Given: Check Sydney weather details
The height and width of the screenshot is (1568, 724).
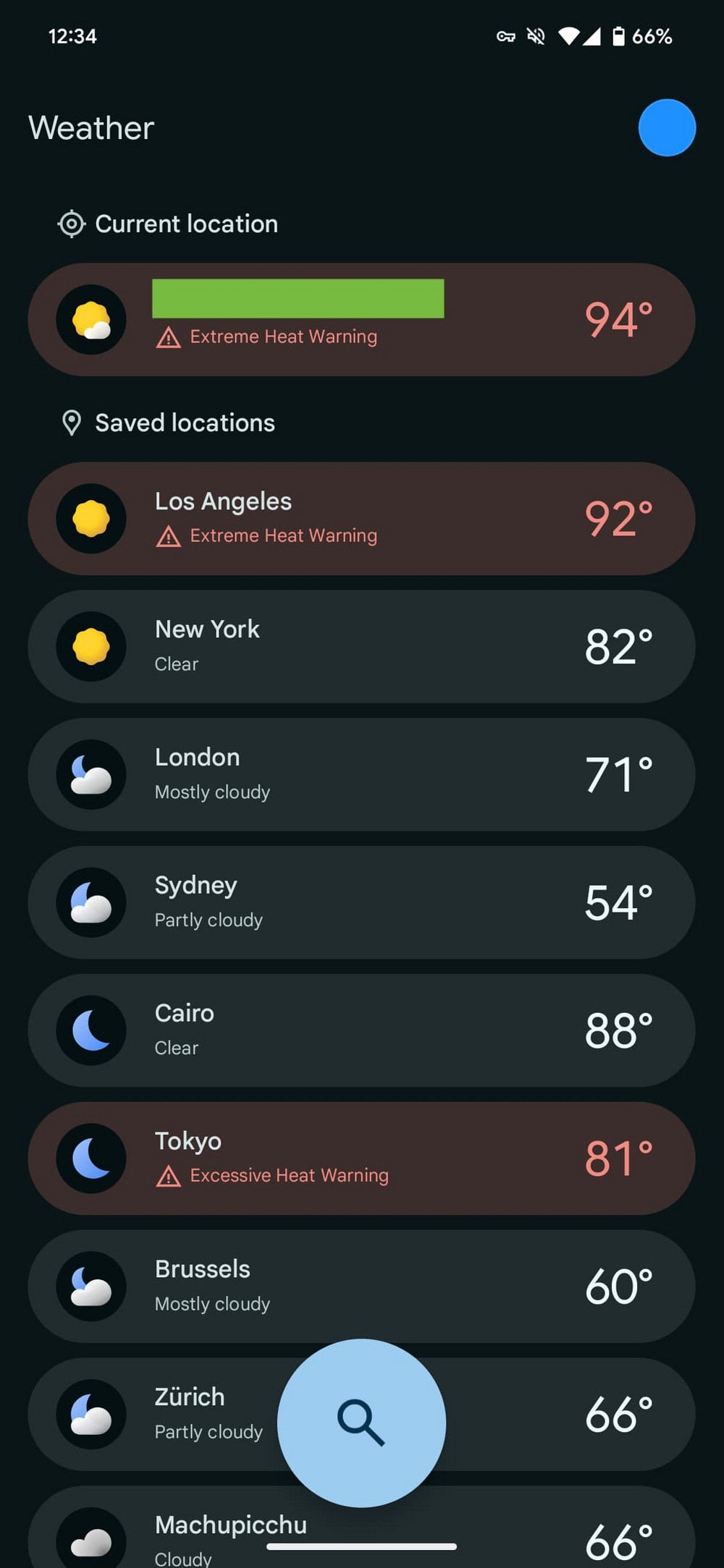Looking at the screenshot, I should coord(361,903).
